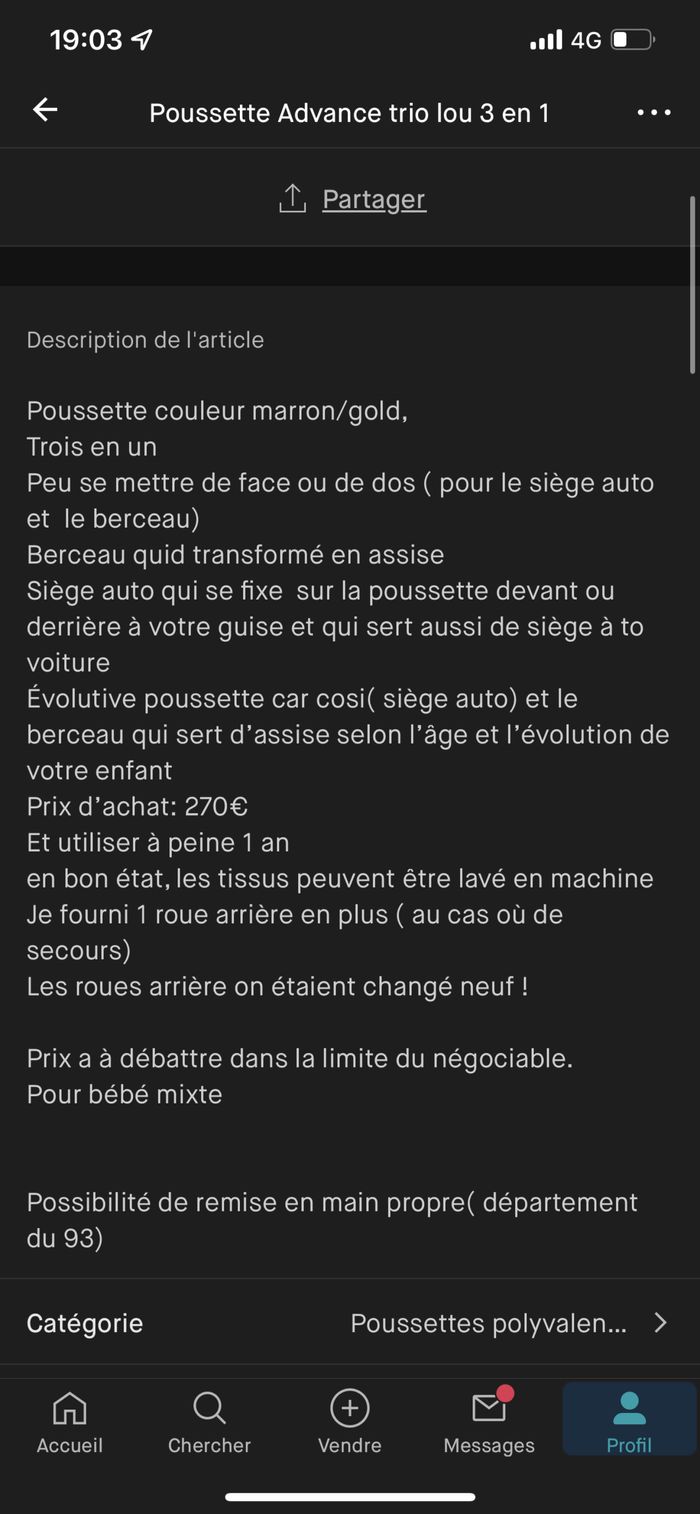The image size is (700, 1514).
Task: Select the Vendre tab
Action: pos(349,1421)
